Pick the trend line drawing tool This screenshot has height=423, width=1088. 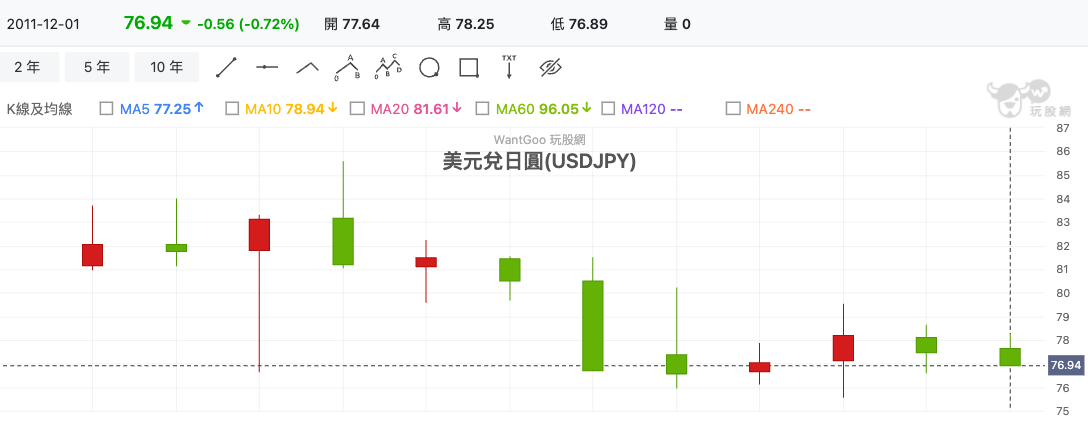click(x=226, y=67)
